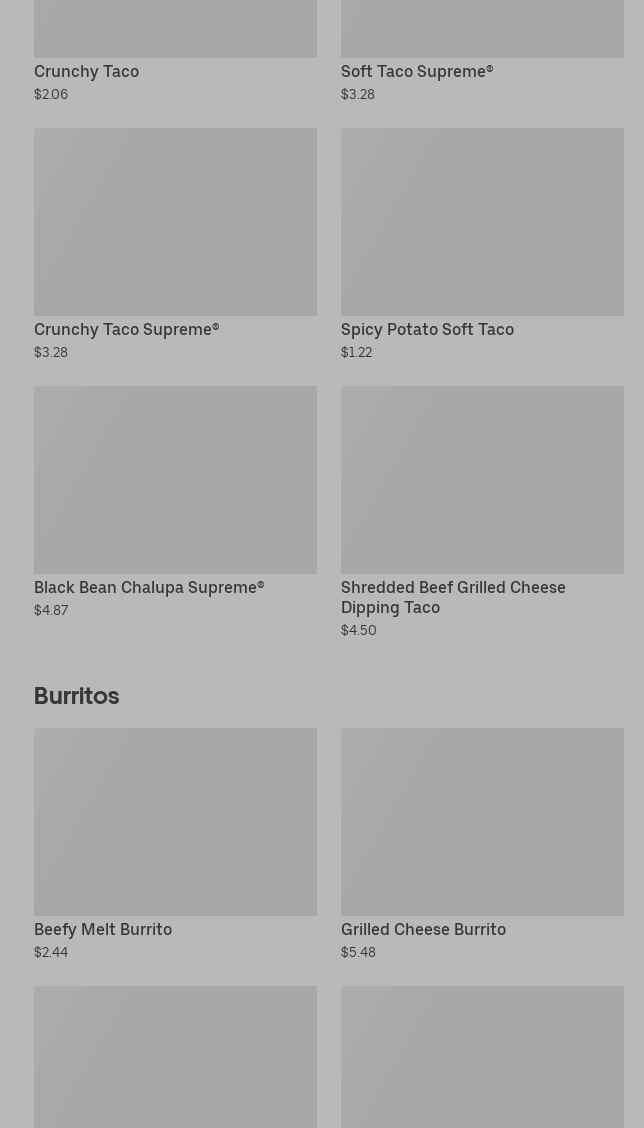
Task: Select the Soft Taco Supreme item
Action: (x=482, y=51)
